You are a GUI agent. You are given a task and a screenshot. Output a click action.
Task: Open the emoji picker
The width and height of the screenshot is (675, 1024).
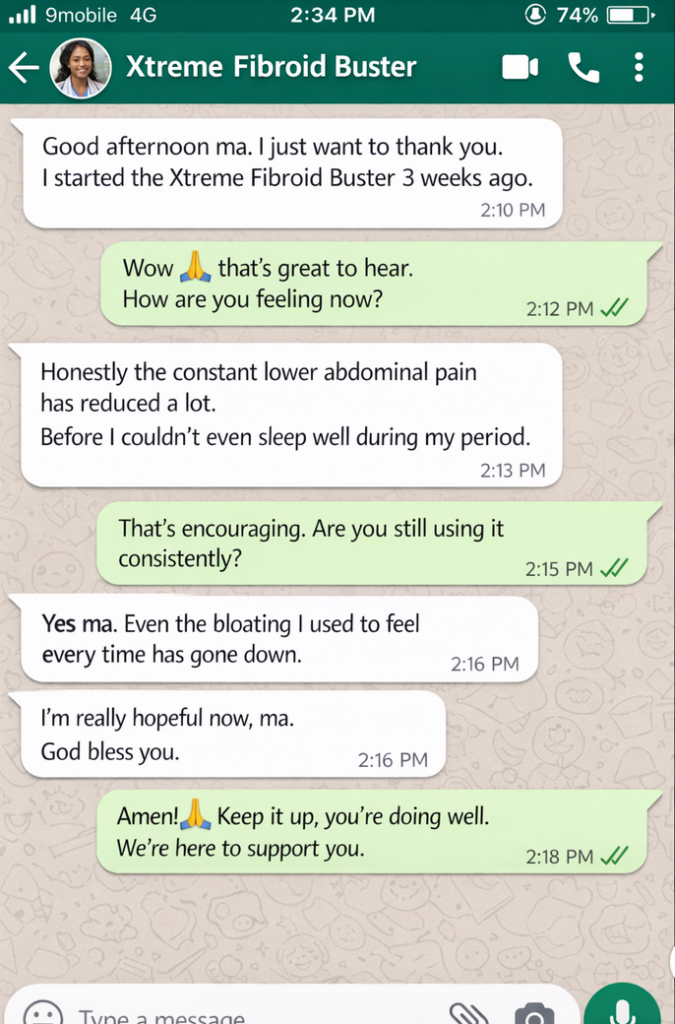tap(42, 1014)
